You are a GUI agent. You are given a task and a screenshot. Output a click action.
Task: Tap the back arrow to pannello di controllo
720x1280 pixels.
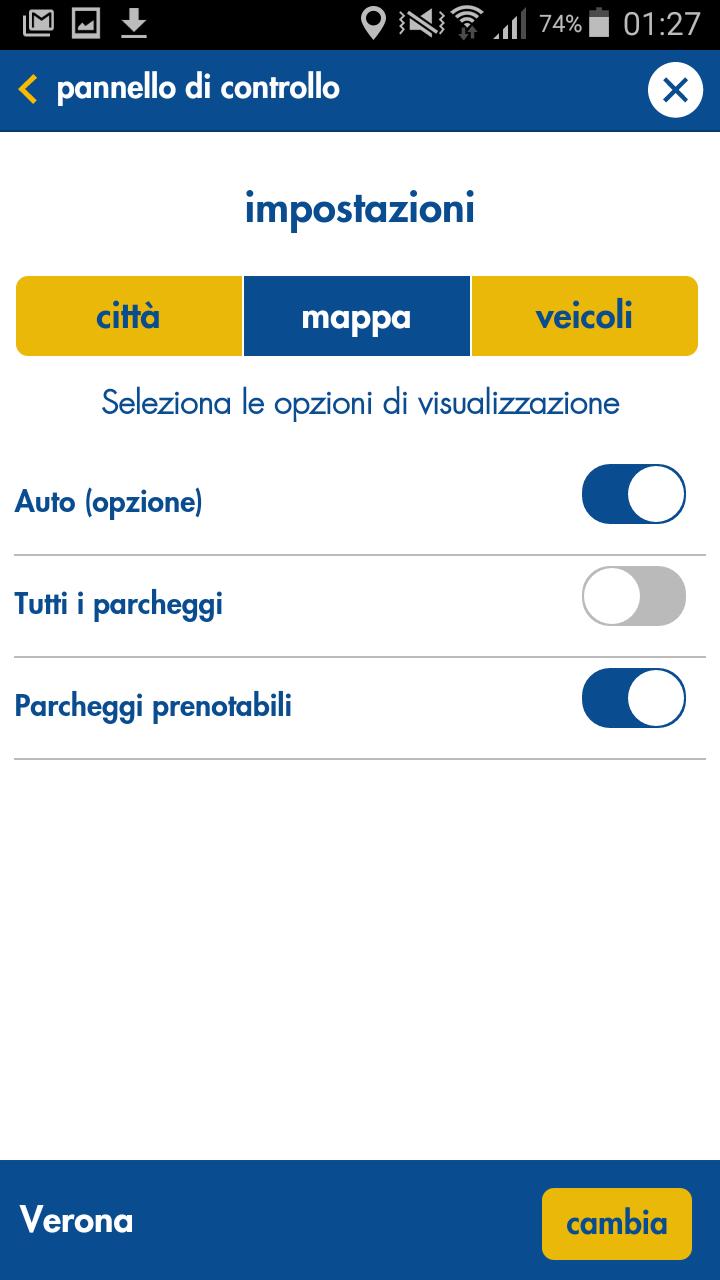(28, 88)
